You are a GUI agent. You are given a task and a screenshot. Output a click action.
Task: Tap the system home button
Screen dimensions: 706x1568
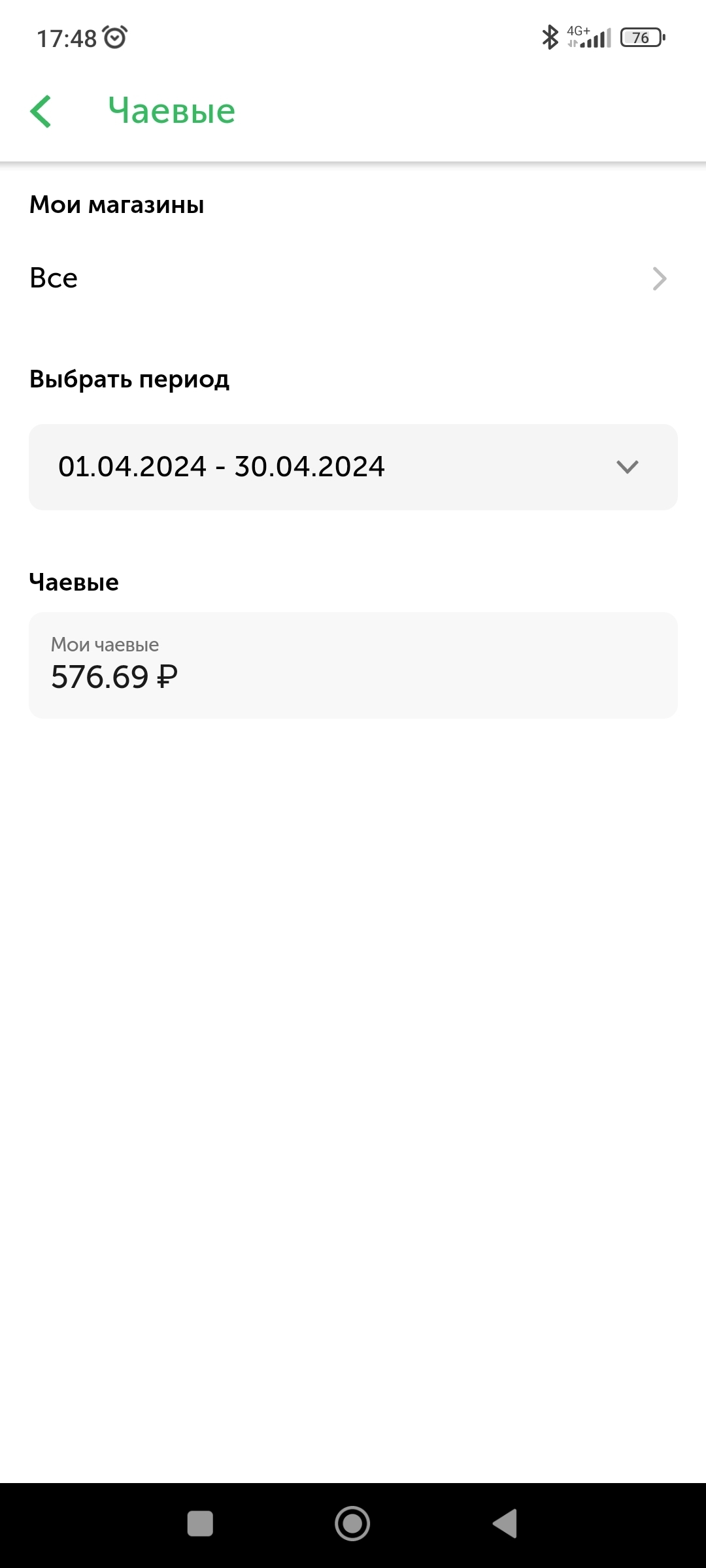pyautogui.click(x=352, y=1524)
